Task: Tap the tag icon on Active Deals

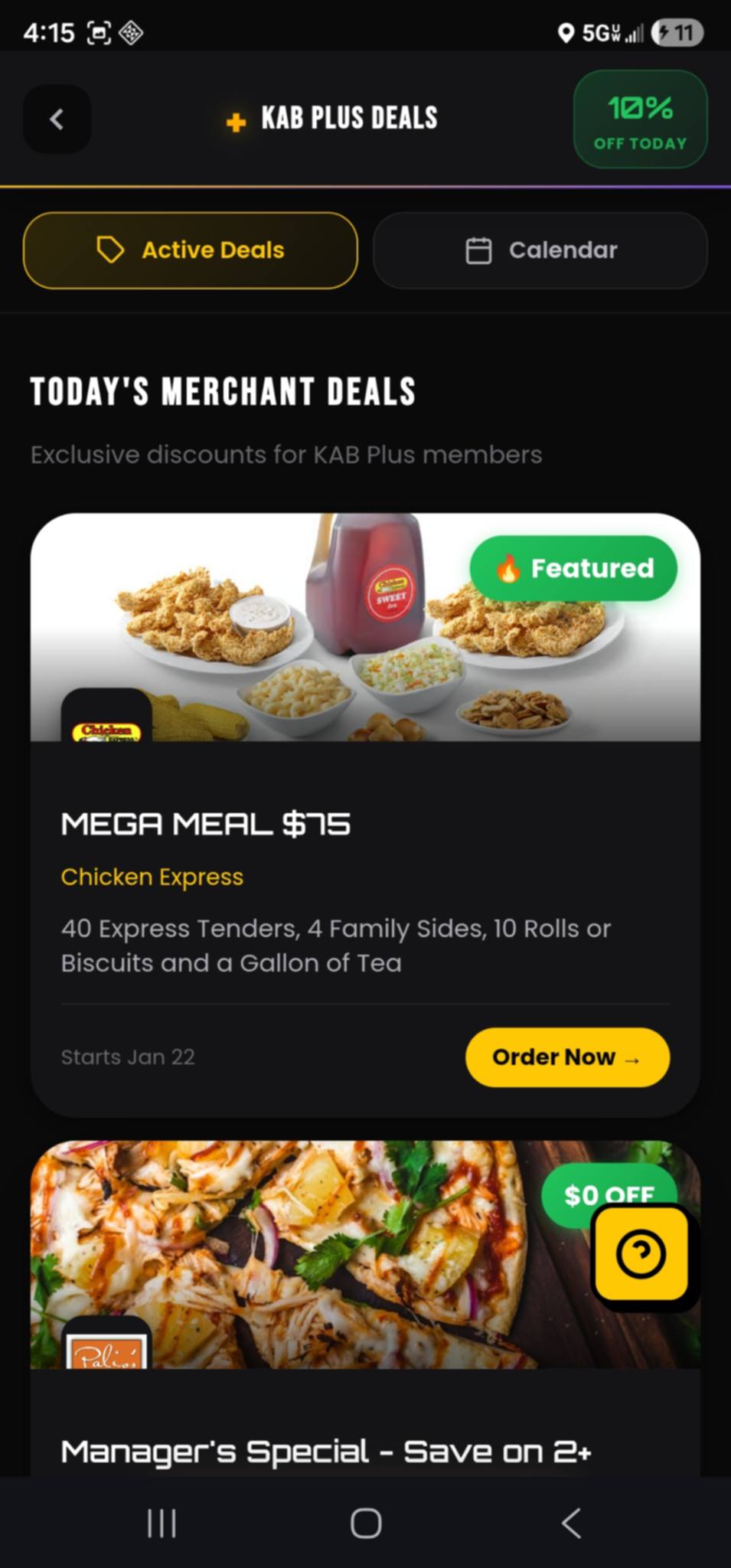Action: point(110,250)
